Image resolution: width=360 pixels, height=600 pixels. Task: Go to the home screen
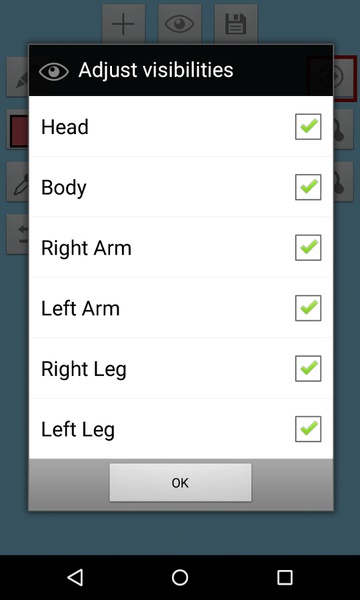coord(180,577)
